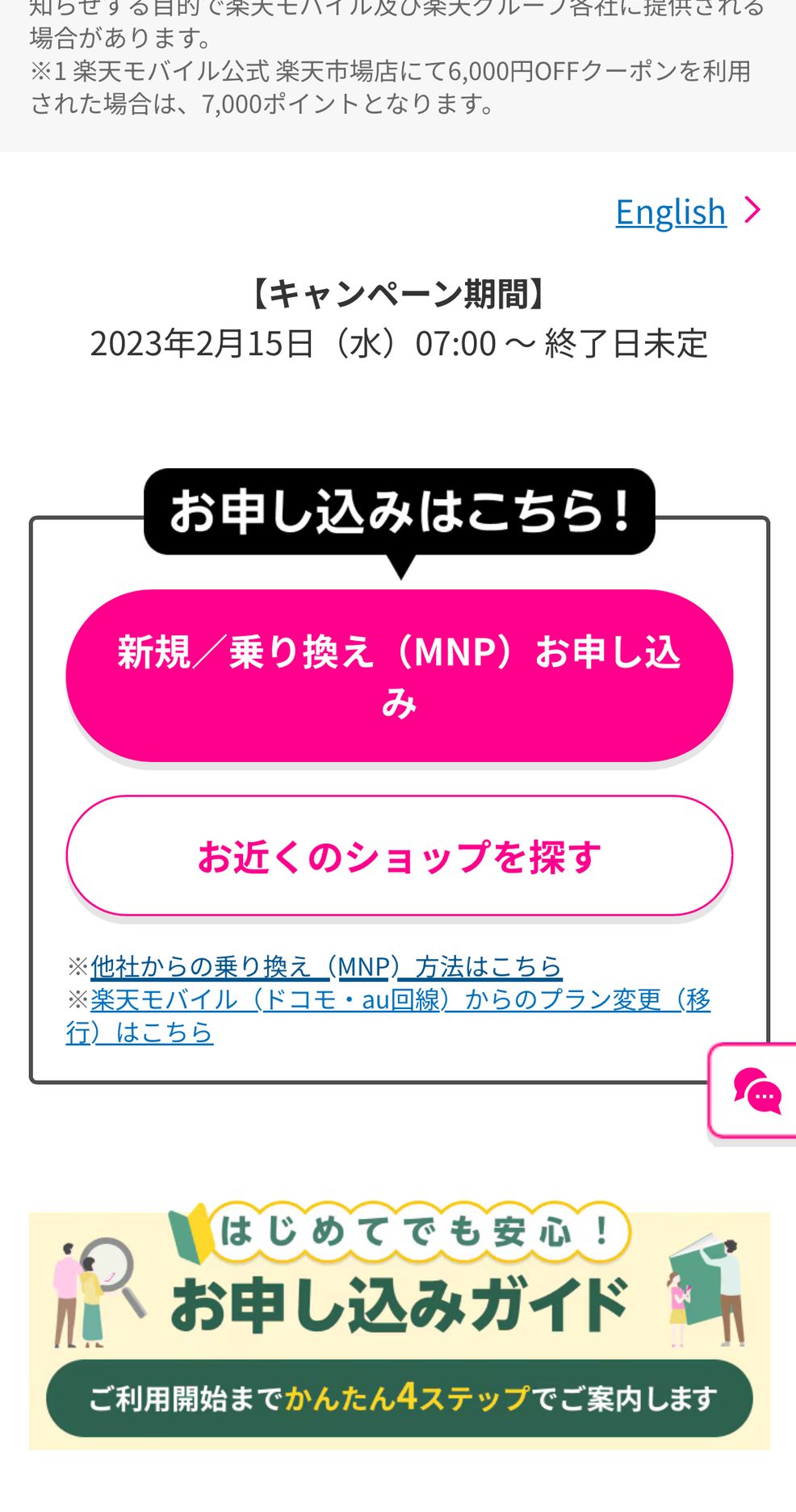Viewport: 796px width, 1512px height.
Task: Tap 新規／乗り換え（MNP）お申し込み button
Action: (399, 676)
